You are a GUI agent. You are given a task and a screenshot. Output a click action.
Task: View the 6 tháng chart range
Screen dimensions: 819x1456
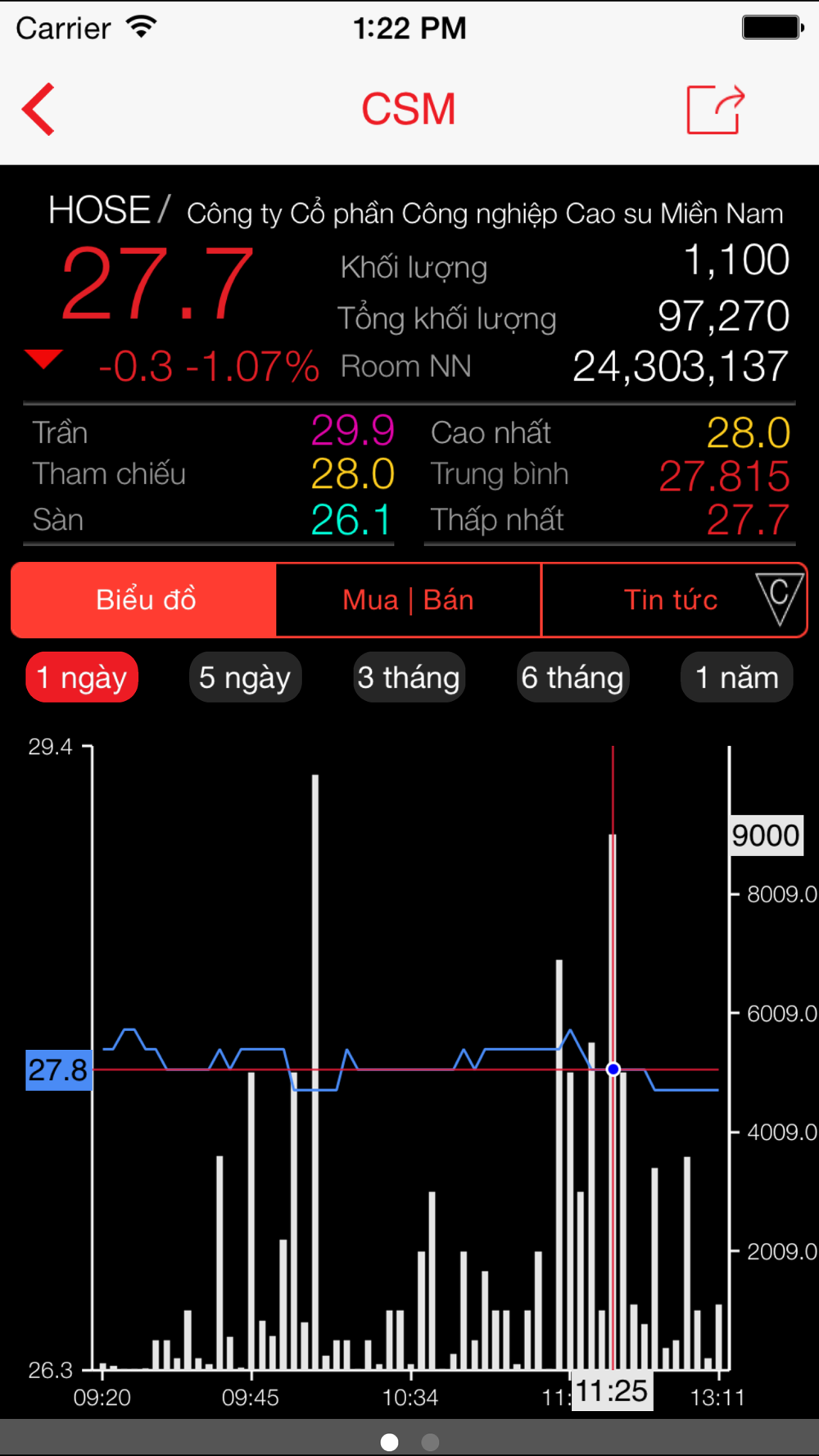[x=572, y=677]
